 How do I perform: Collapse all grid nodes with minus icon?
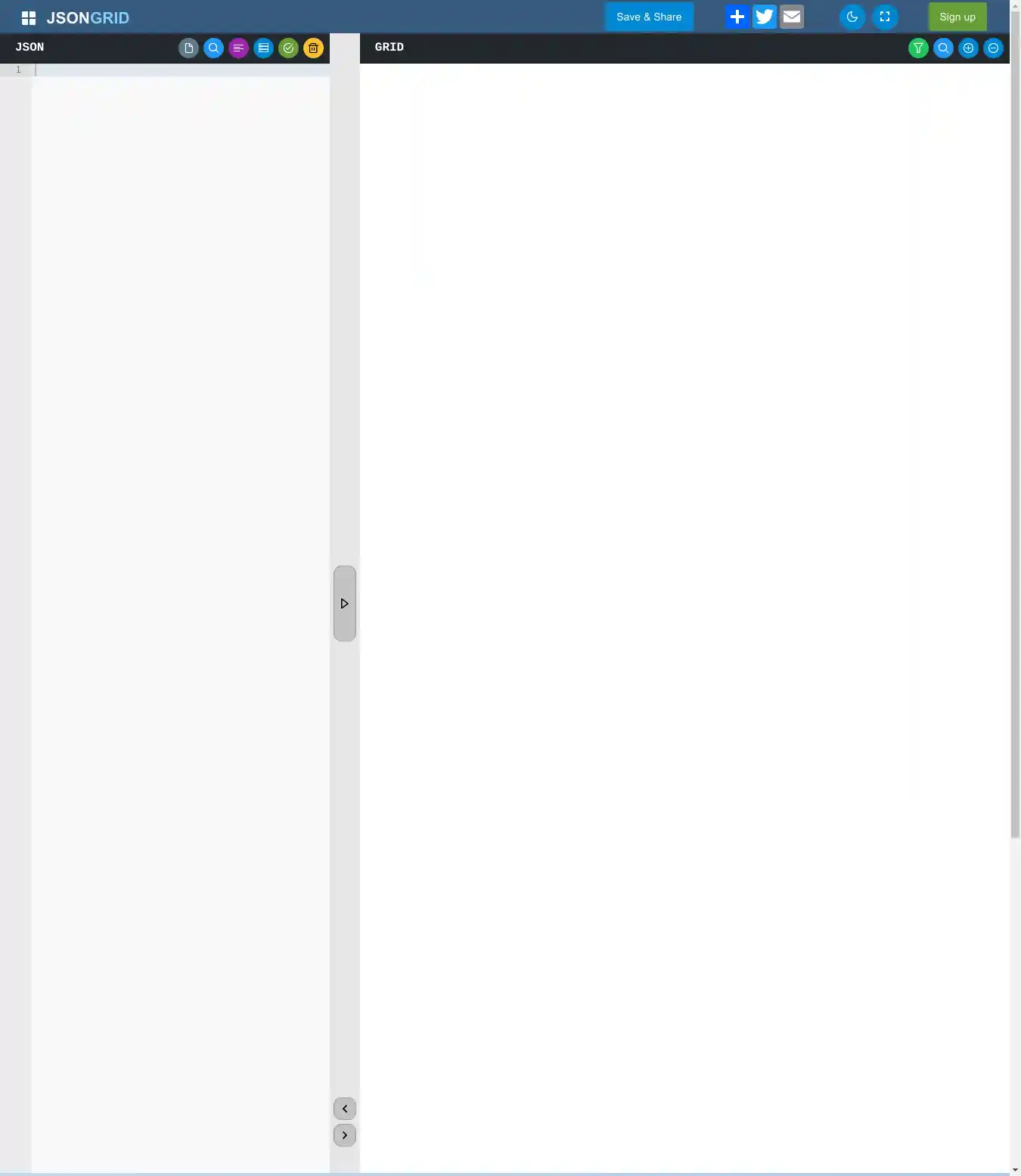click(x=993, y=48)
